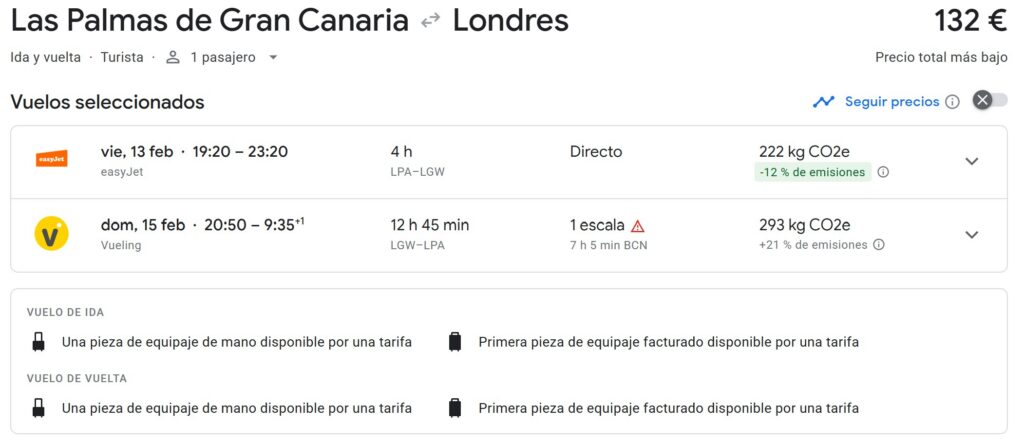Tap the layover warning icon
The width and height of the screenshot is (1024, 443).
tap(638, 226)
